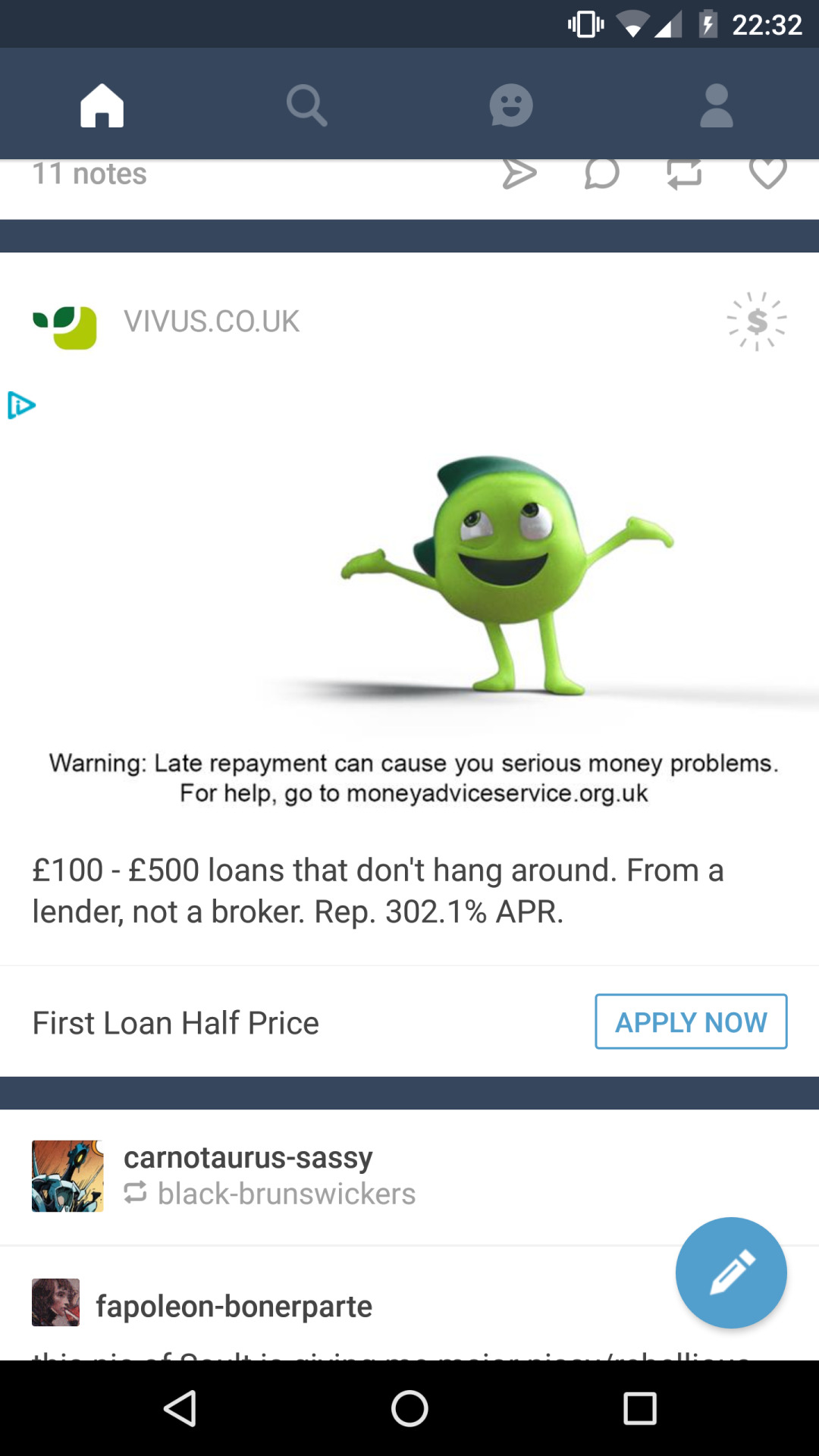Switch to the home dashboard tab
Image resolution: width=819 pixels, height=1456 pixels.
(x=102, y=105)
